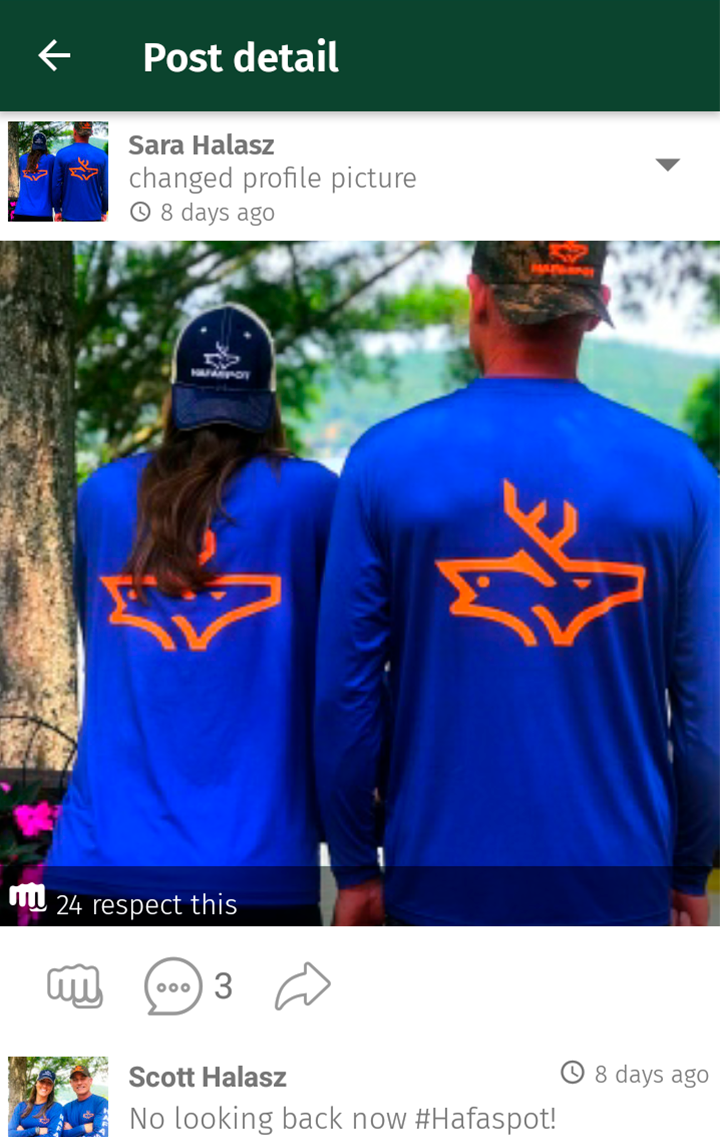Go back from Post detail

(x=54, y=56)
